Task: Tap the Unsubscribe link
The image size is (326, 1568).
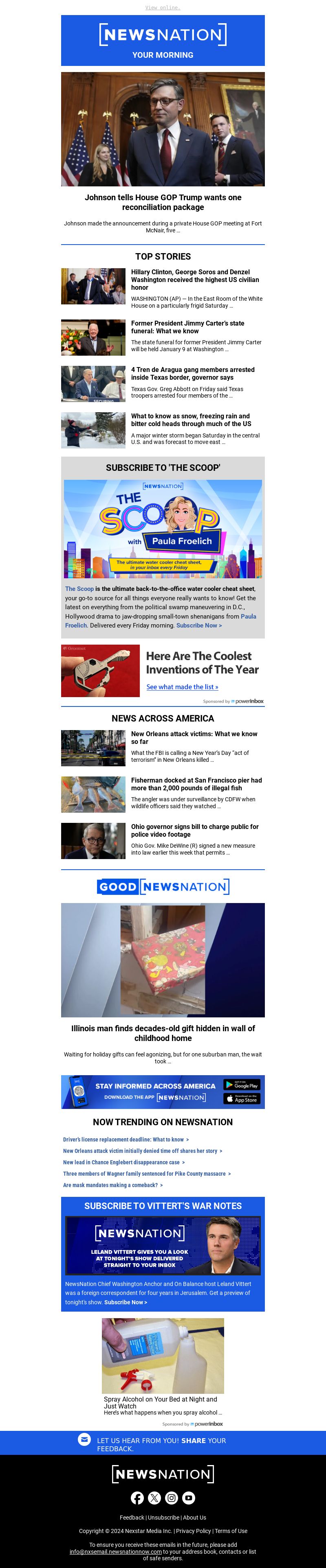Action: (x=163, y=1518)
